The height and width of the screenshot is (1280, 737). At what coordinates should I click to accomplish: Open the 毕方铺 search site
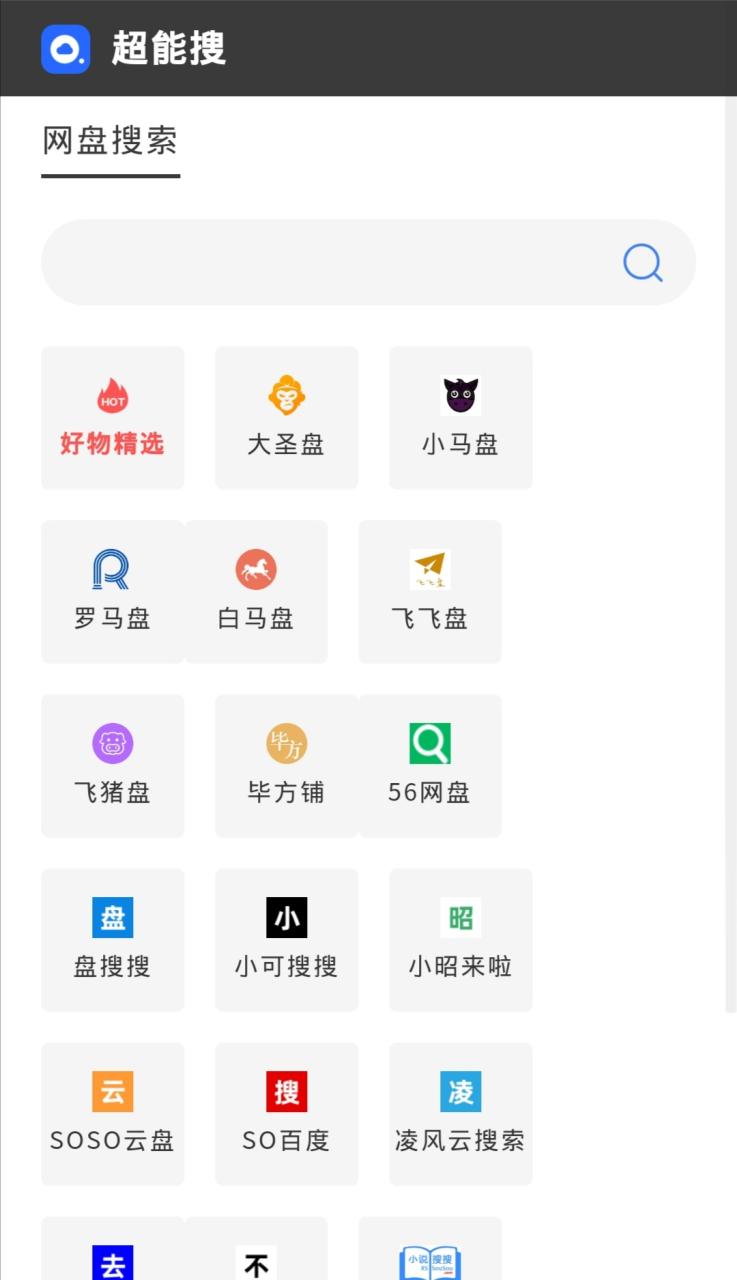coord(286,766)
